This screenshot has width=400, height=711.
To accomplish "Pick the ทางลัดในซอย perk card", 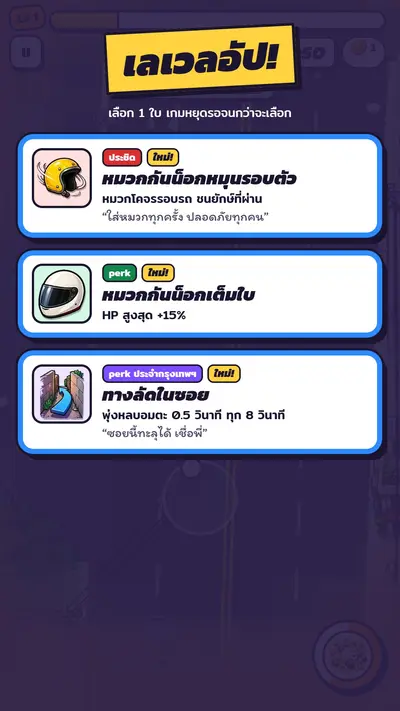I will pyautogui.click(x=200, y=402).
